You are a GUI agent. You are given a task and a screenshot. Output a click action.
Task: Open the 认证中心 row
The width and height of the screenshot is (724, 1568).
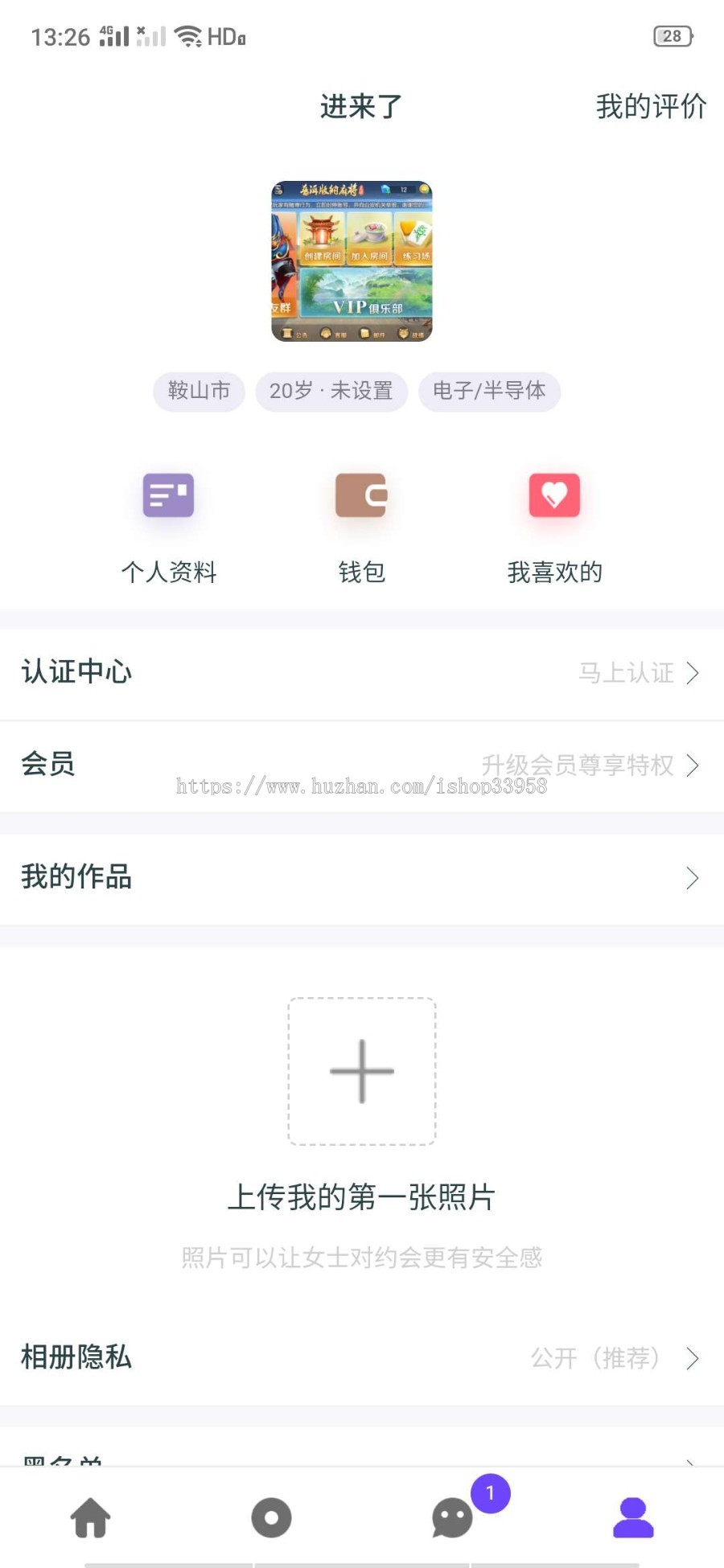point(362,672)
